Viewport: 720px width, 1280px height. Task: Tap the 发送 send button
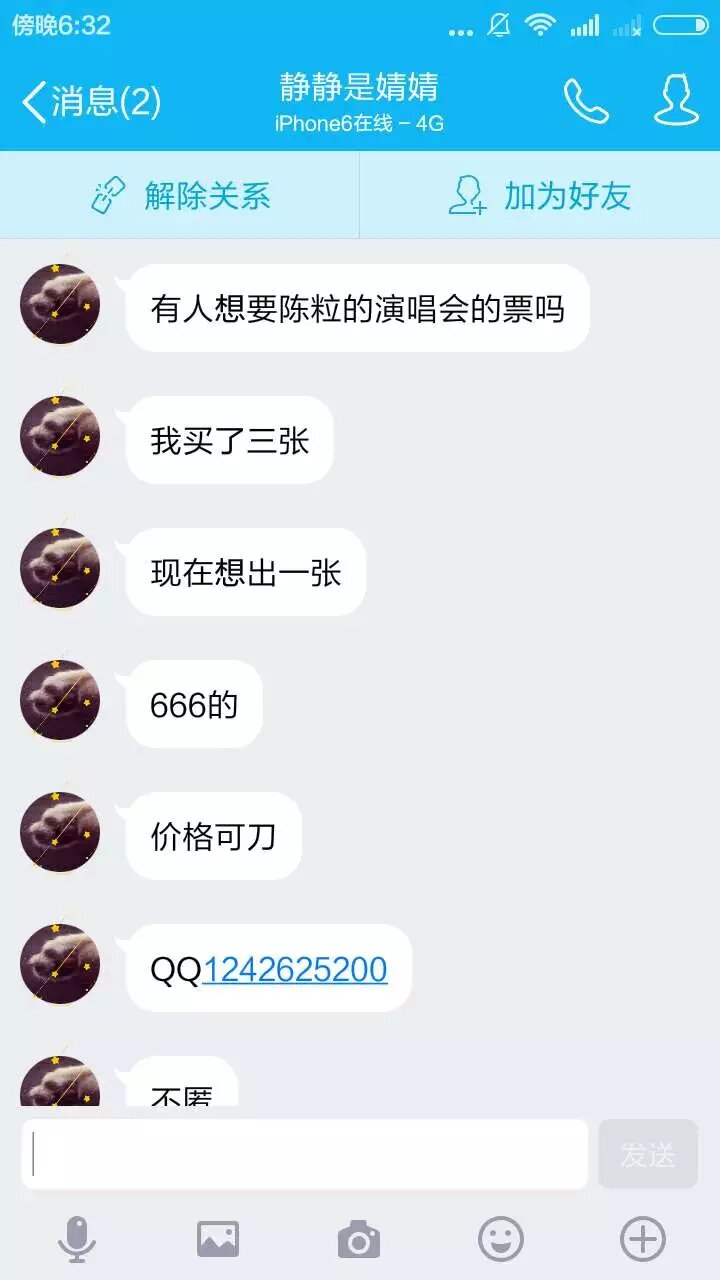tap(647, 1154)
